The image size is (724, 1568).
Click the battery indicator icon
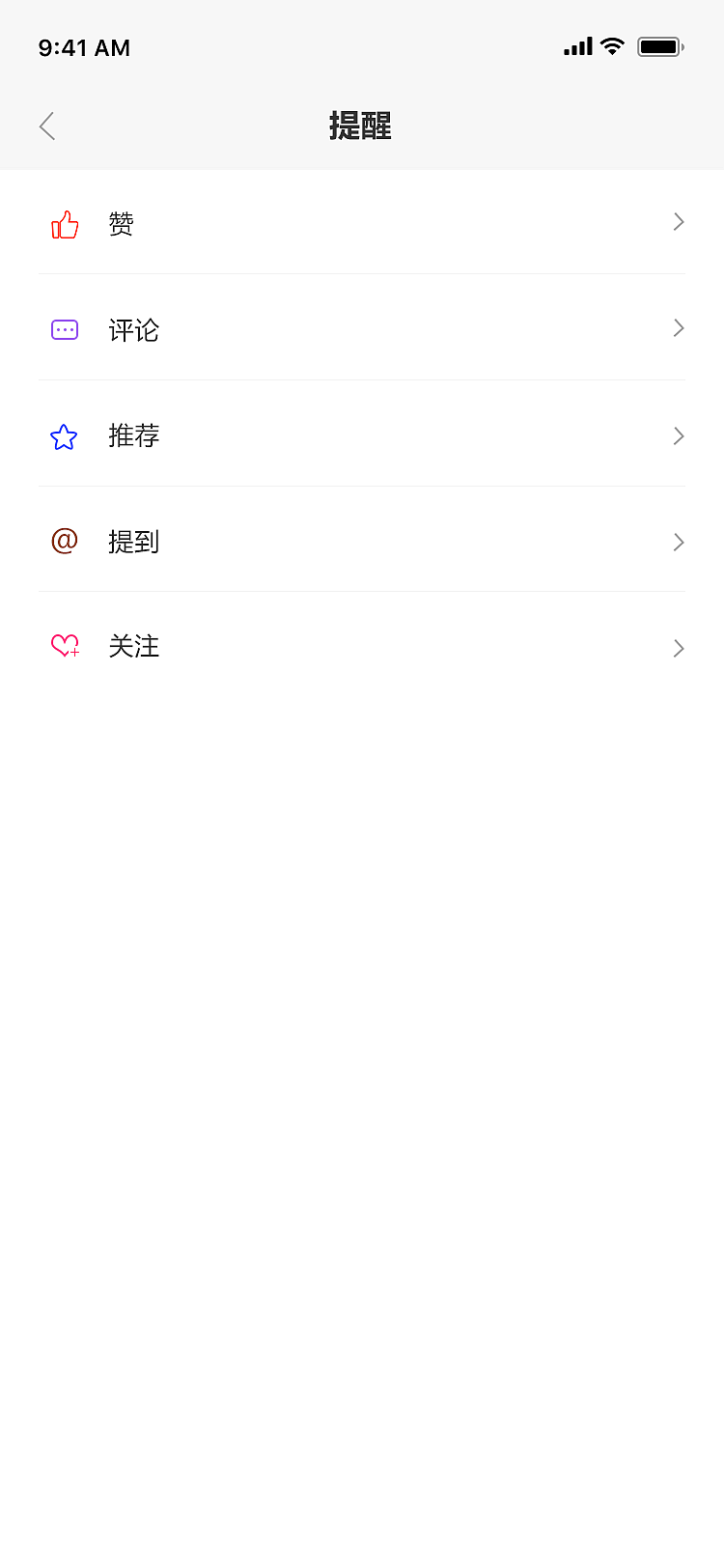click(660, 45)
